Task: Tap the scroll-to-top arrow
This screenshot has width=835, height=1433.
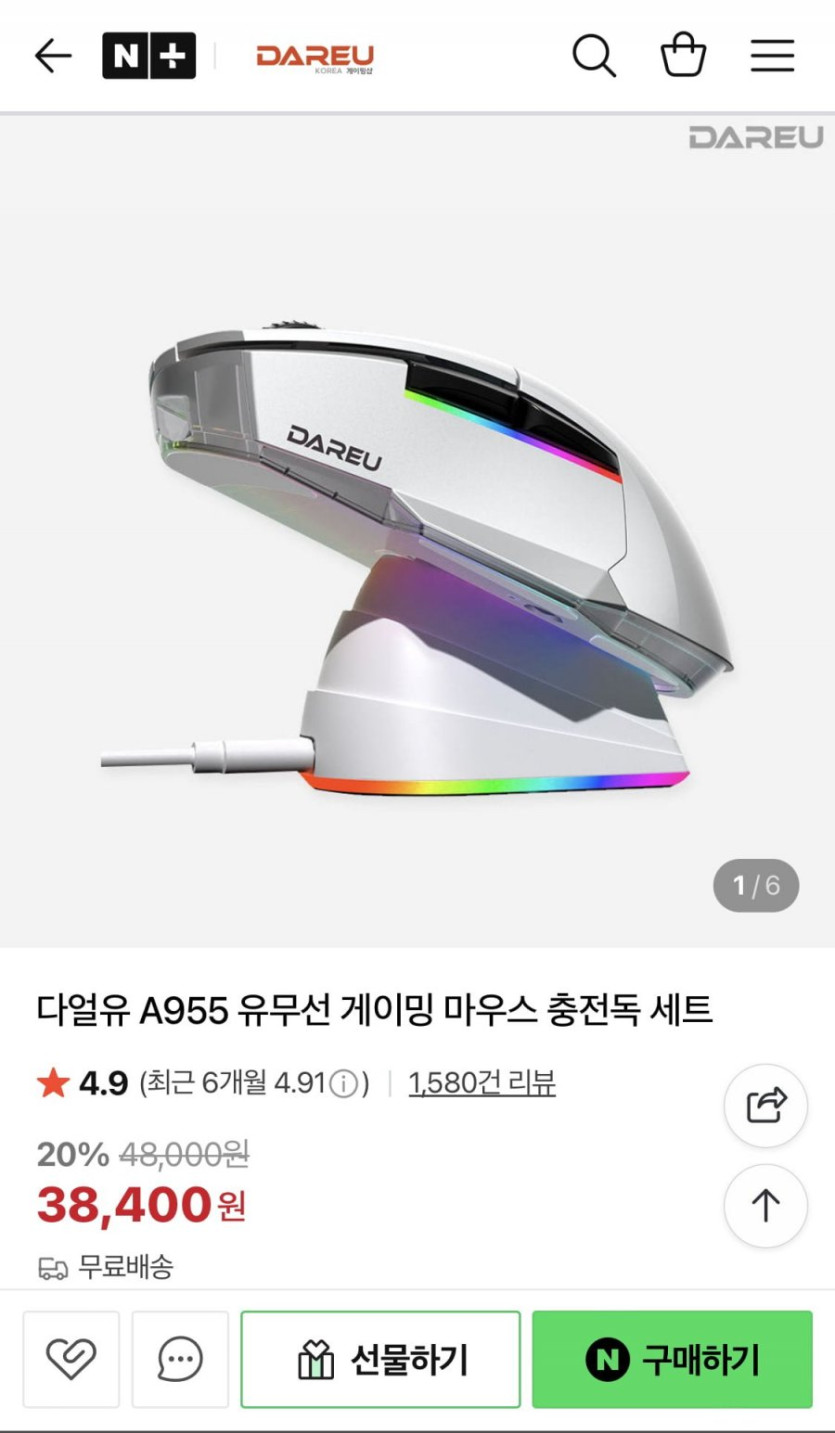Action: (765, 1206)
